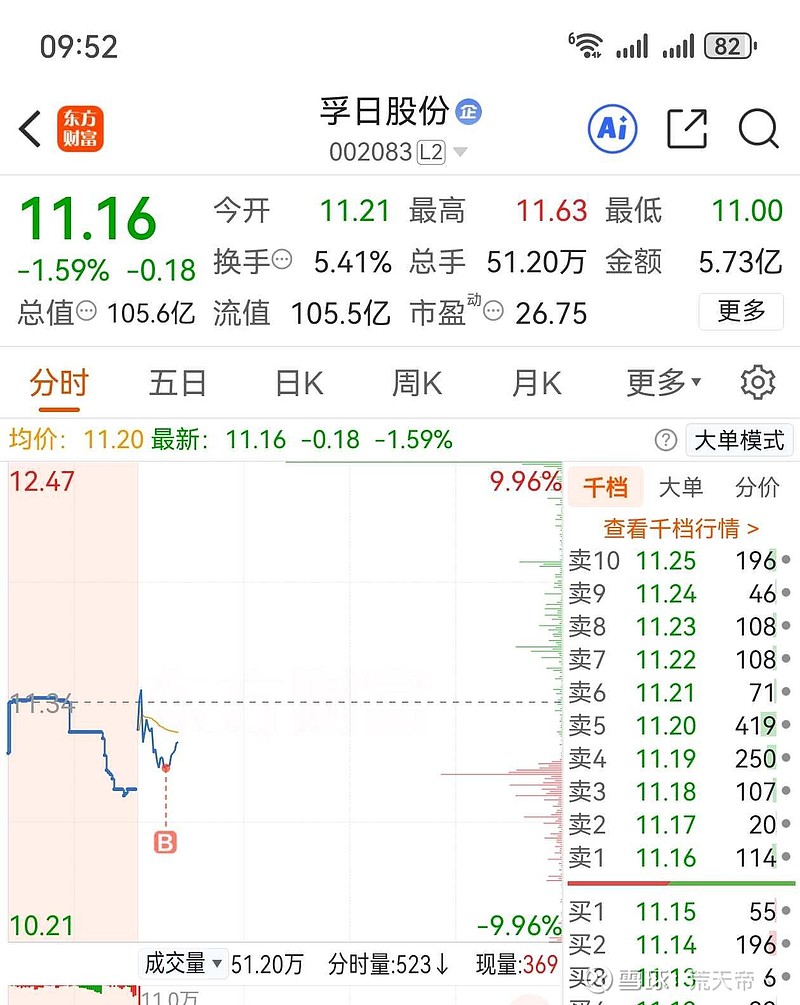The width and height of the screenshot is (800, 1005).
Task: Tap the 更多 button for more quote data
Action: click(x=741, y=311)
